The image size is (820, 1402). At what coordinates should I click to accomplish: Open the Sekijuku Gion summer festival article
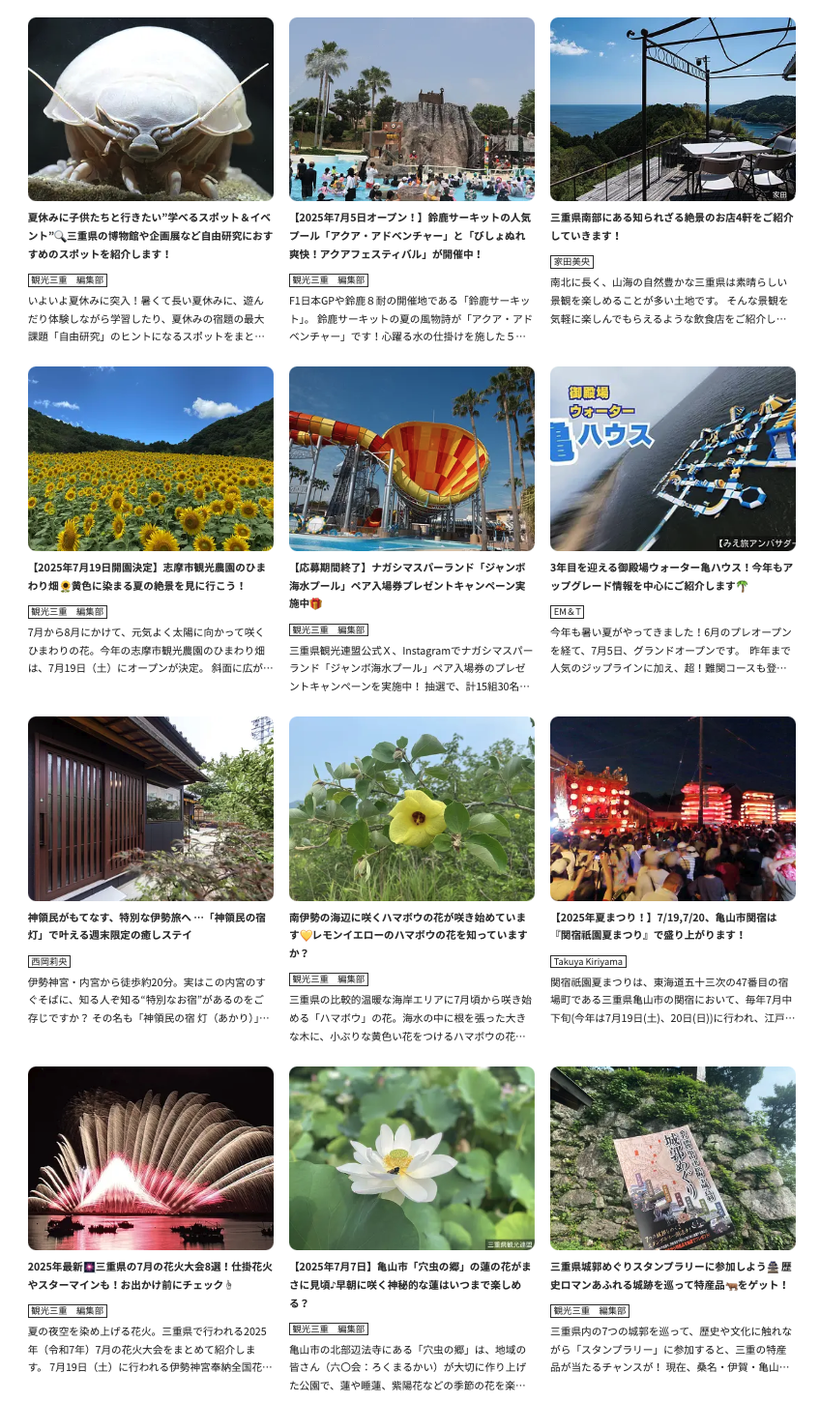pyautogui.click(x=672, y=925)
